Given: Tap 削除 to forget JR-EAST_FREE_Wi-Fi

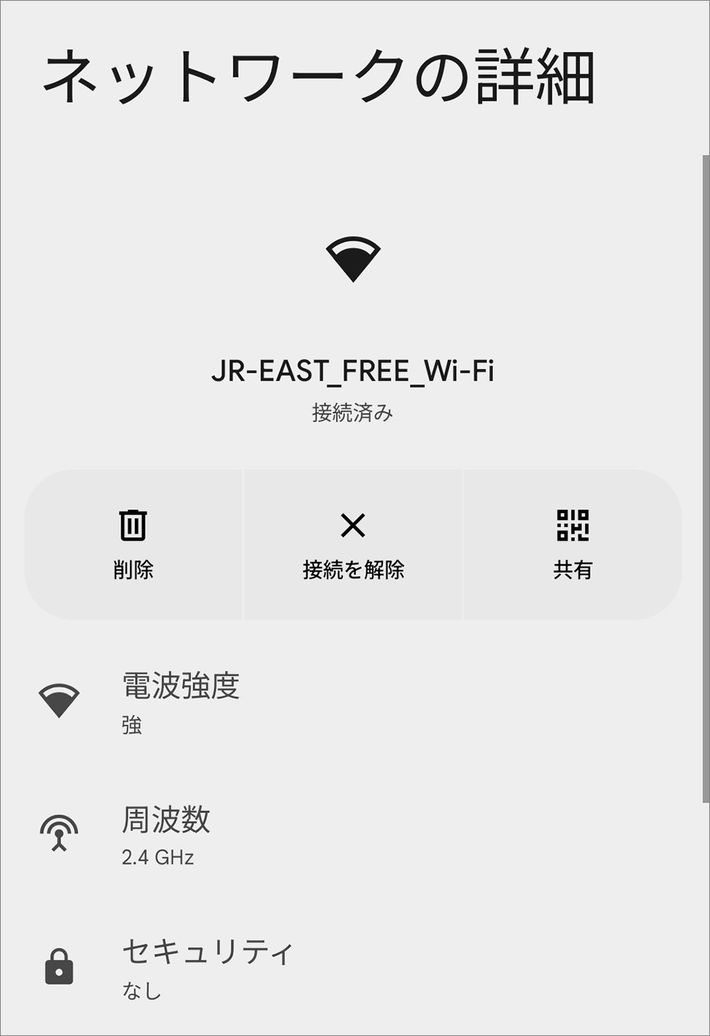Looking at the screenshot, I should point(133,544).
